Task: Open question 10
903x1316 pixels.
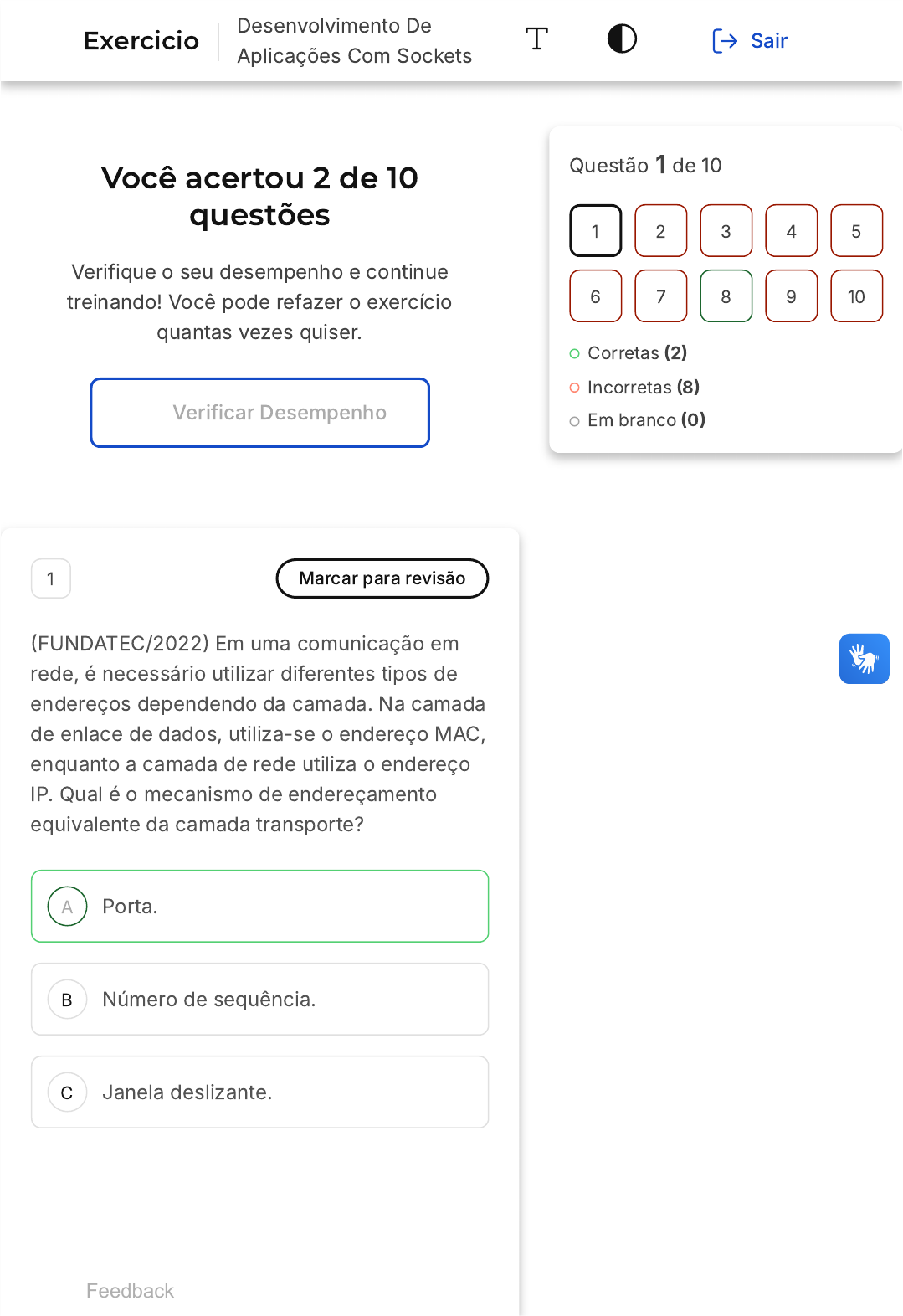Action: click(x=857, y=296)
